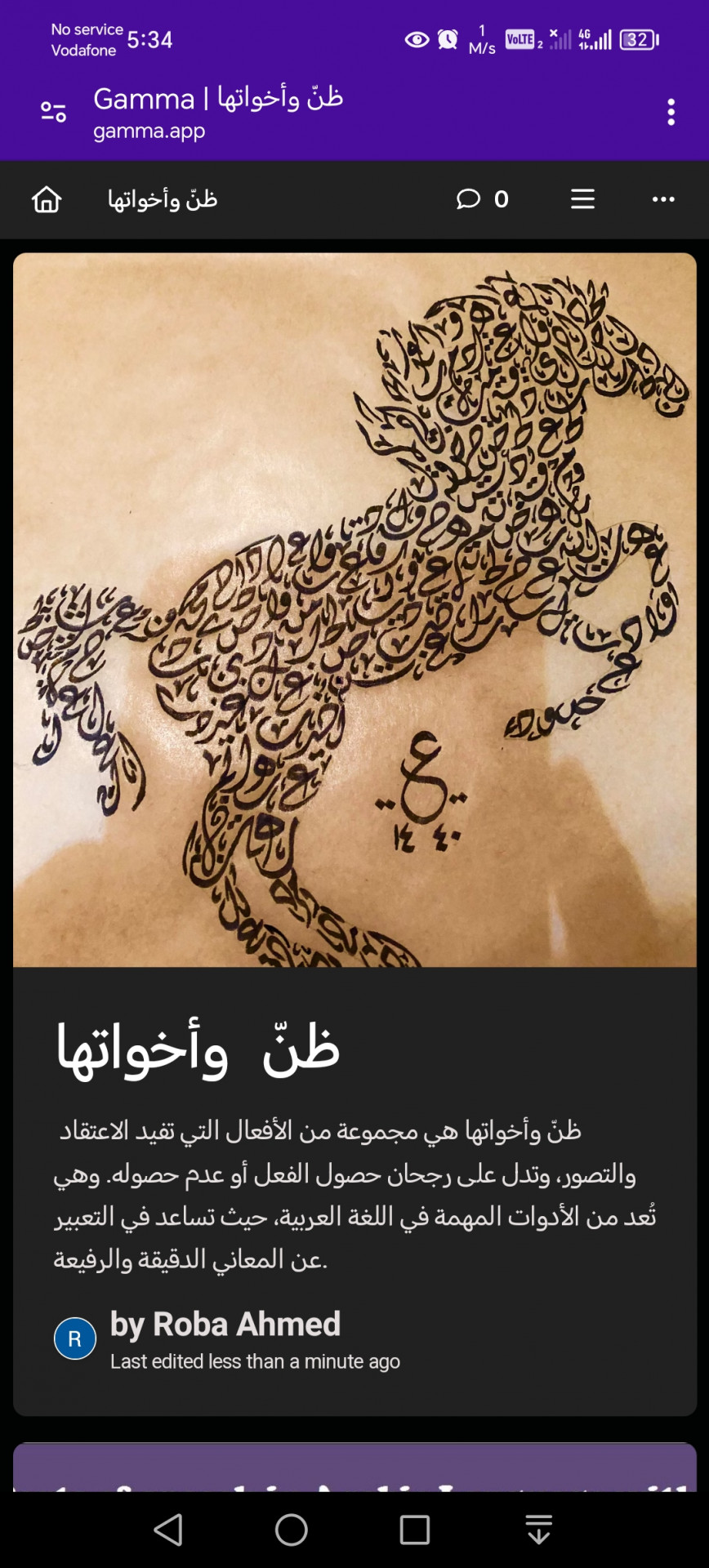Open the comments bubble showing 0

click(482, 199)
